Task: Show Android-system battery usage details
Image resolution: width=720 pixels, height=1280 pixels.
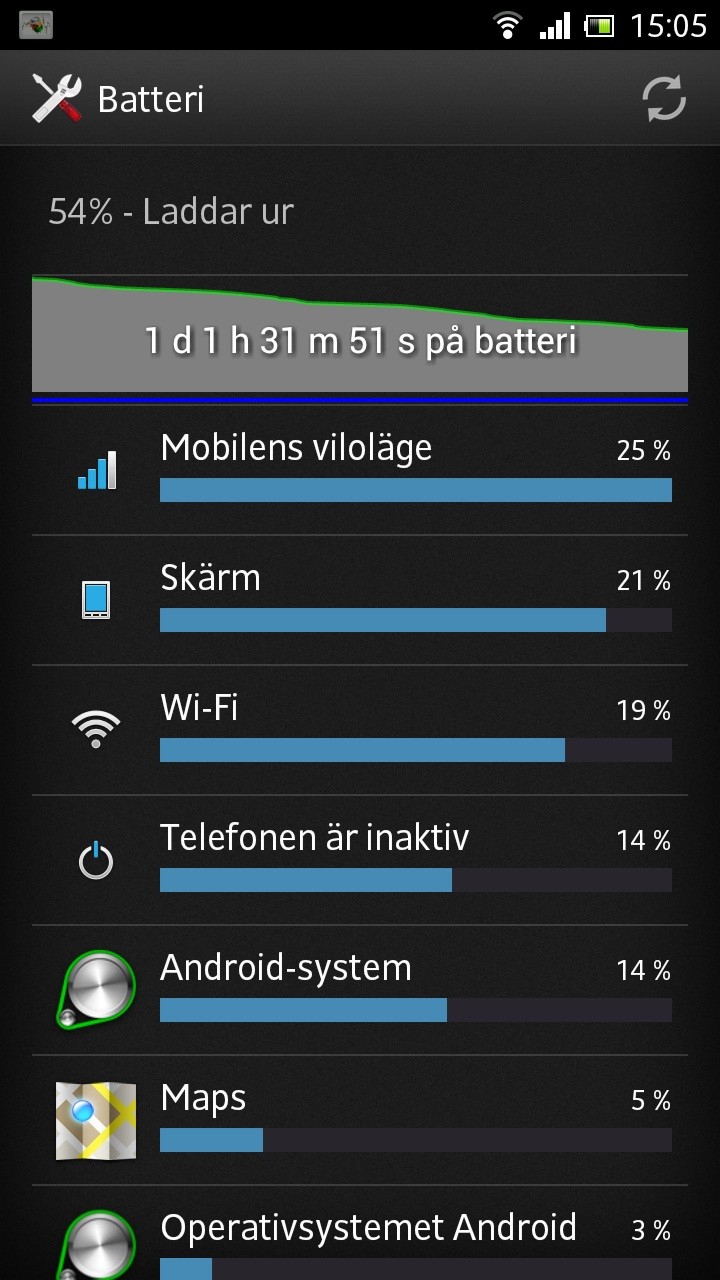Action: (x=360, y=990)
